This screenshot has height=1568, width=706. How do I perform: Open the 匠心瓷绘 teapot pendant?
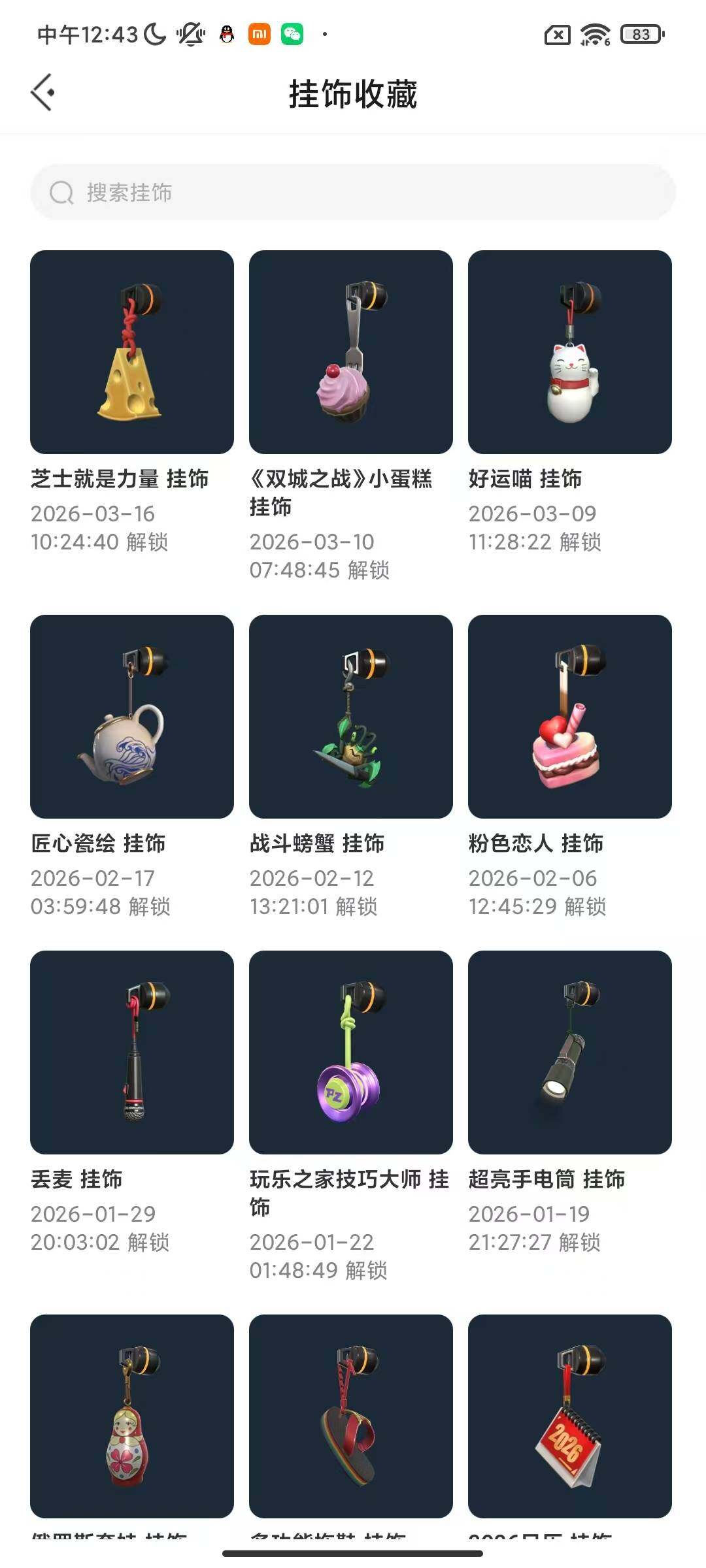131,715
